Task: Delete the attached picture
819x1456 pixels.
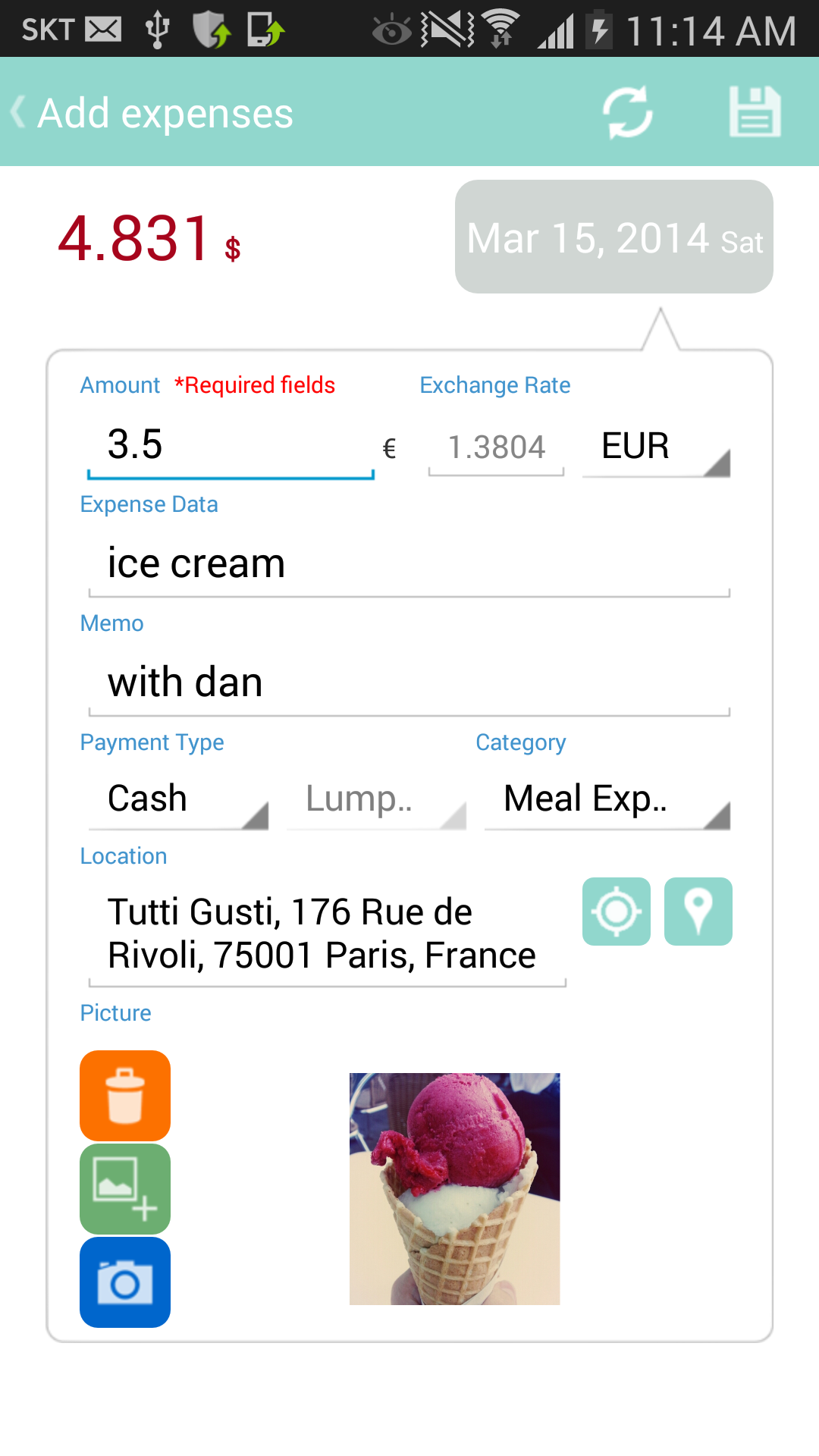Action: pos(125,1096)
